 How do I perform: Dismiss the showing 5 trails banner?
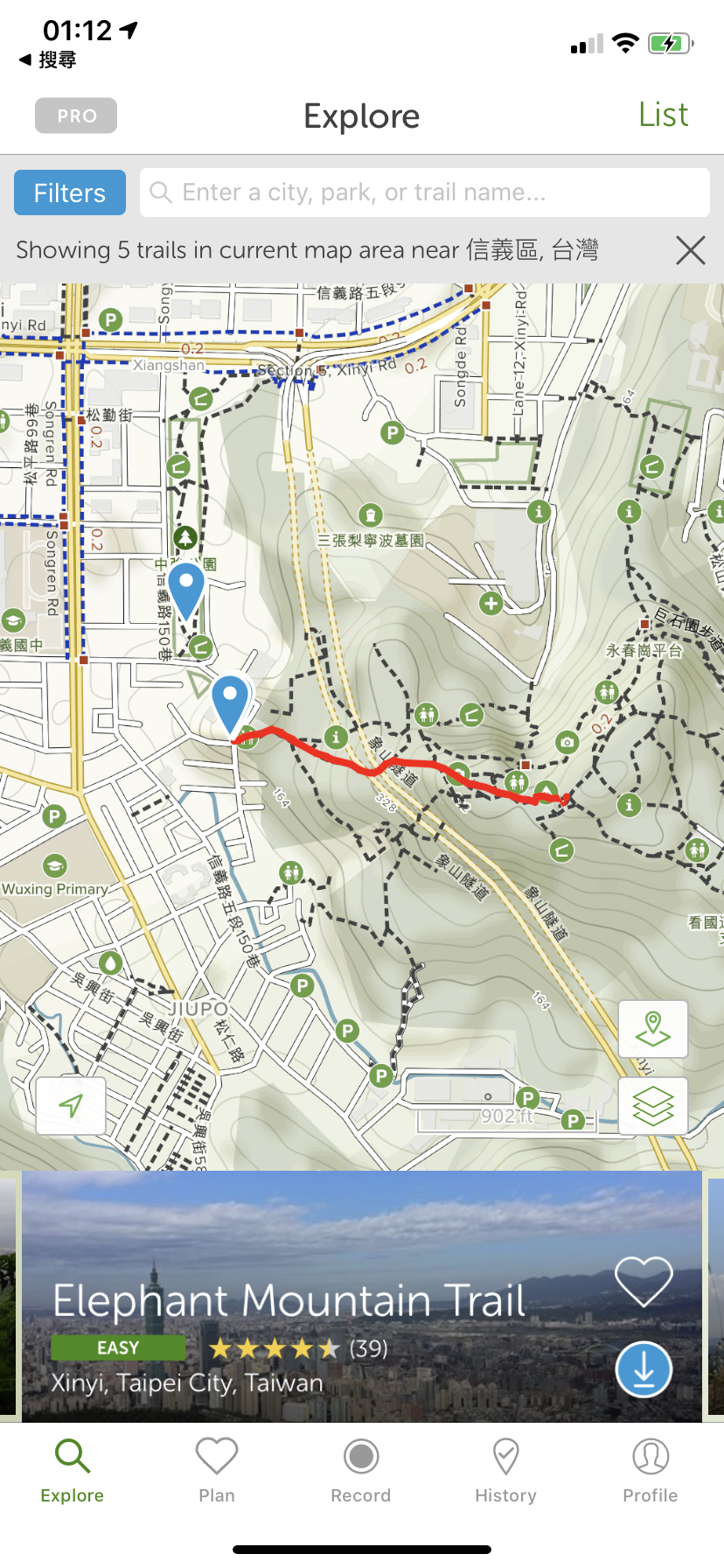[x=690, y=250]
